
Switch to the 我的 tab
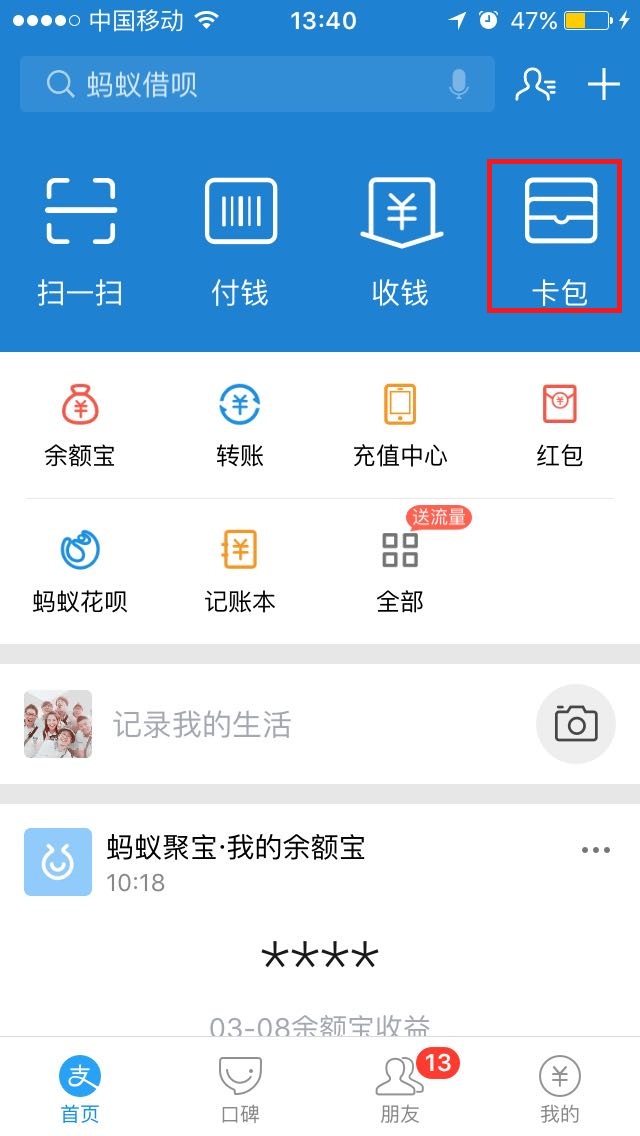(x=560, y=1089)
